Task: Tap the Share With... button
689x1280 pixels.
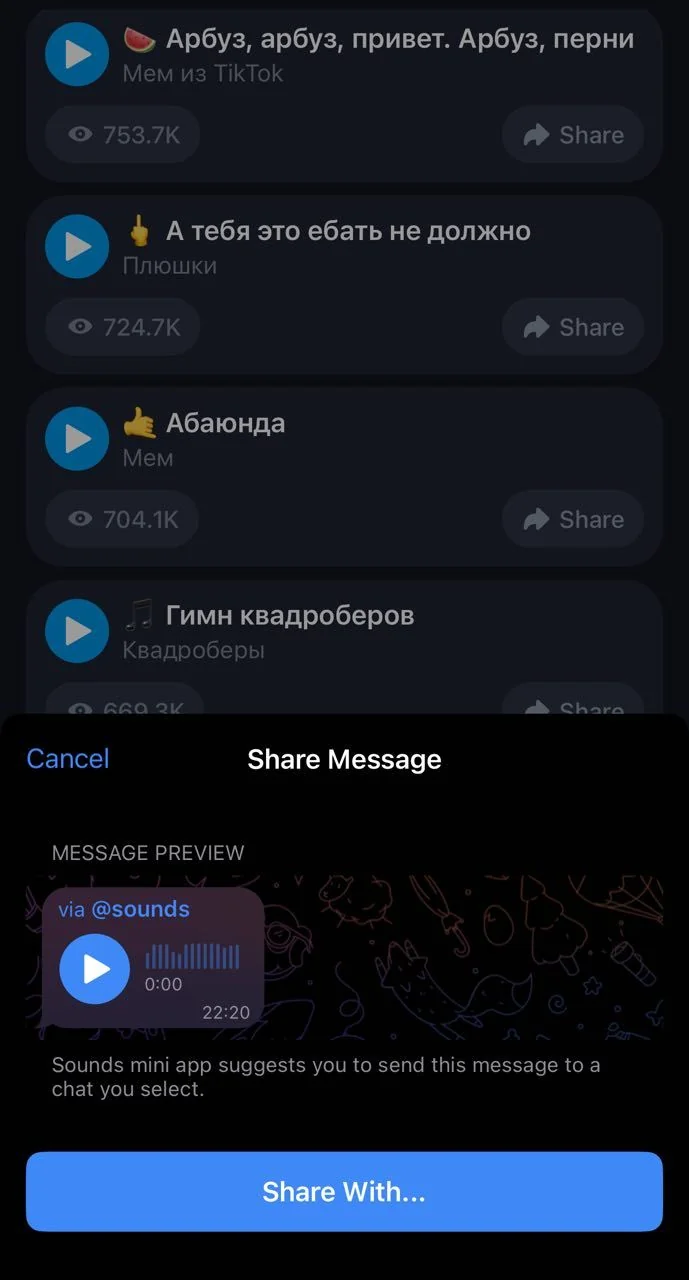Action: tap(344, 1191)
